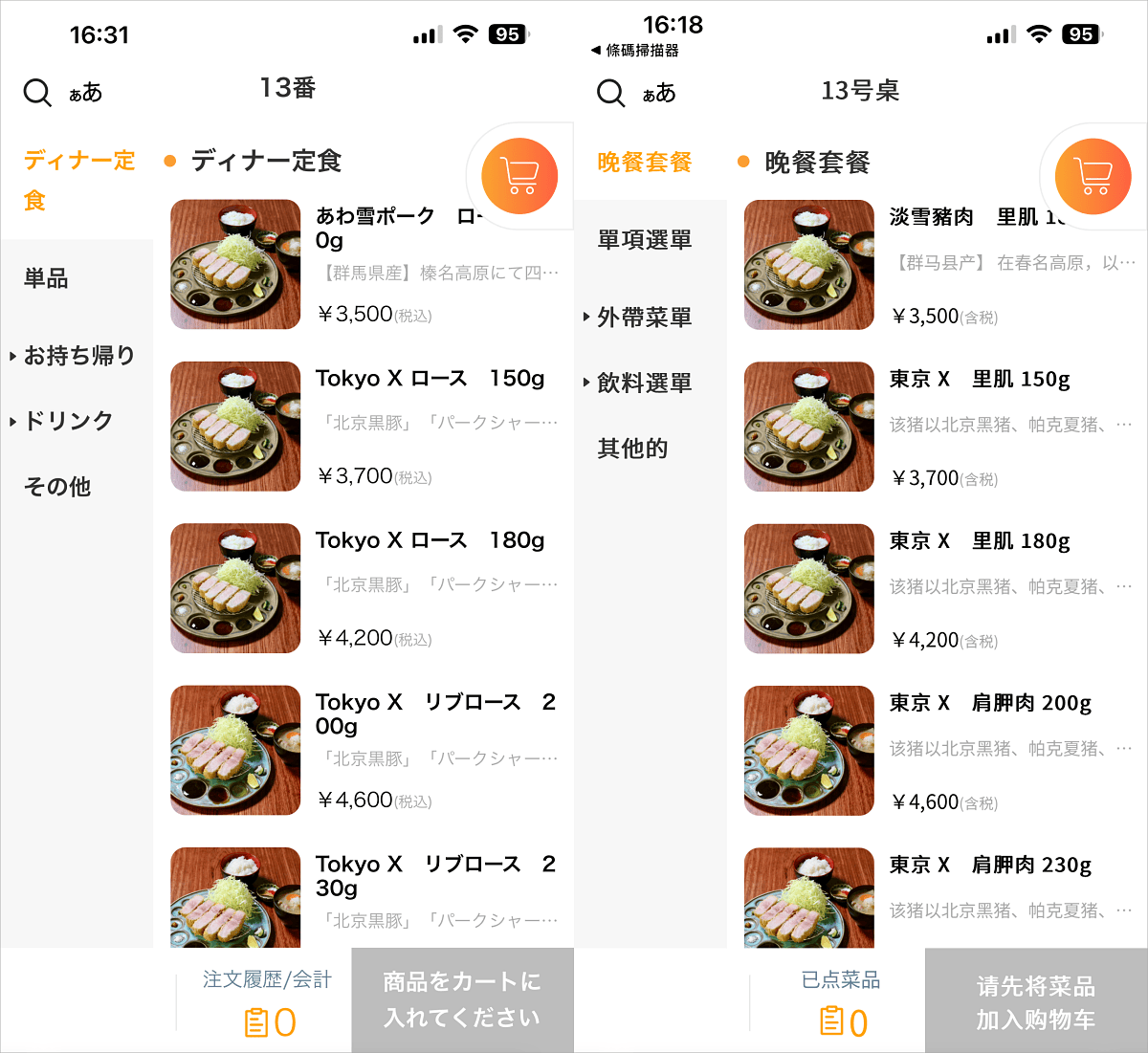Select the 単品 category
This screenshot has height=1053, width=1148.
coord(47,278)
